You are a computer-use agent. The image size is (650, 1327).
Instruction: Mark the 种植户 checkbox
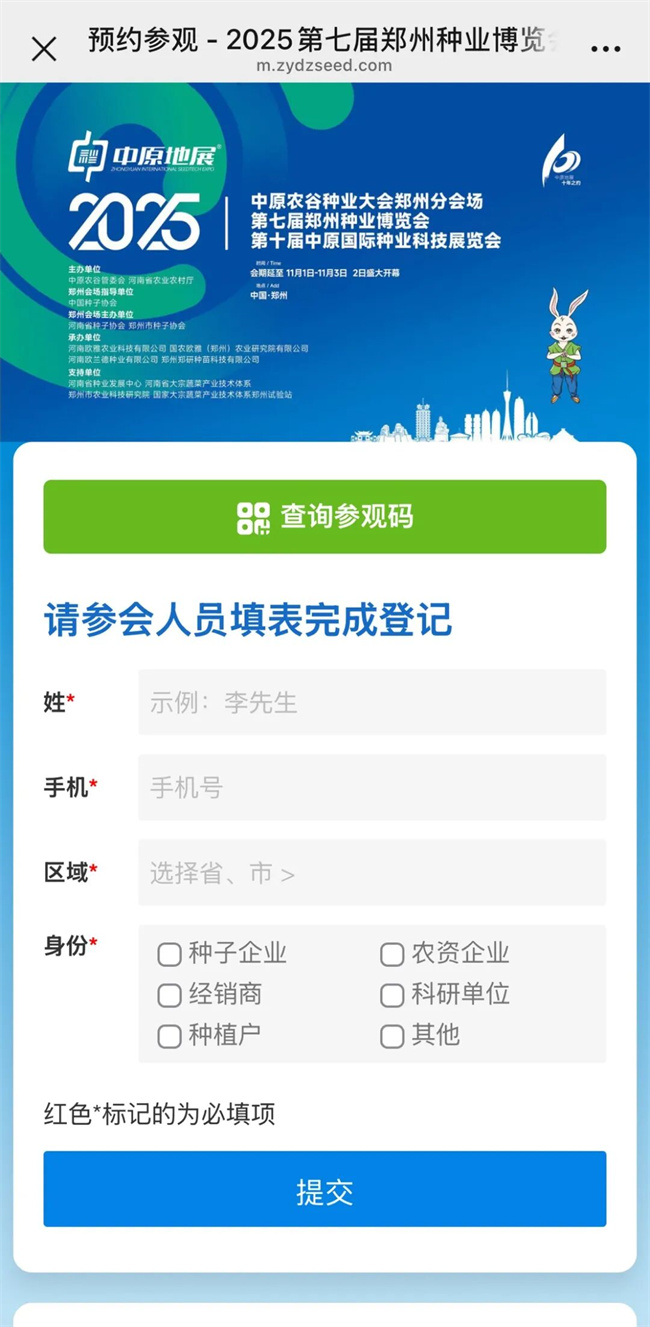tap(170, 1035)
